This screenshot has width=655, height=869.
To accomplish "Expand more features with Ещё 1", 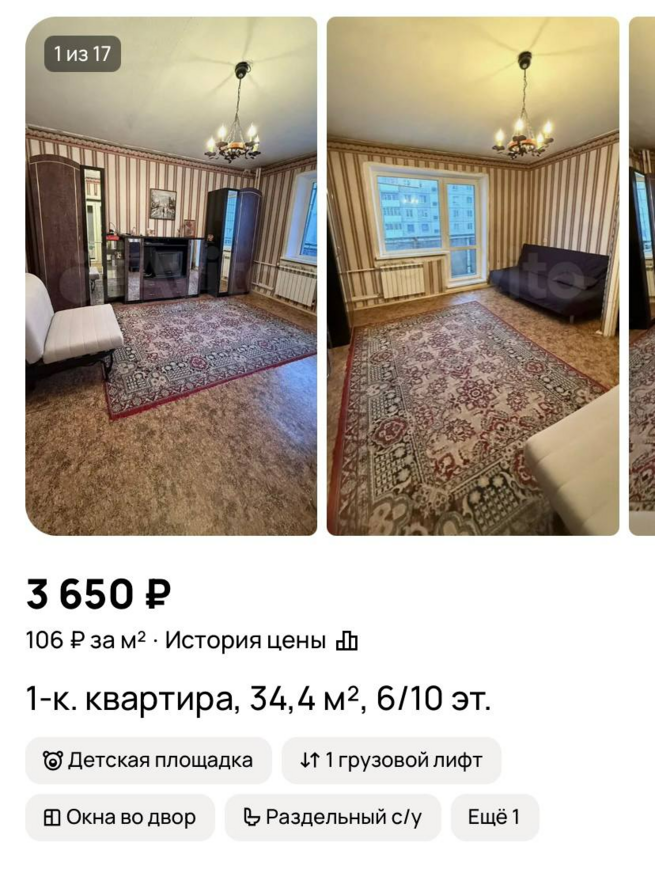I will tap(494, 817).
